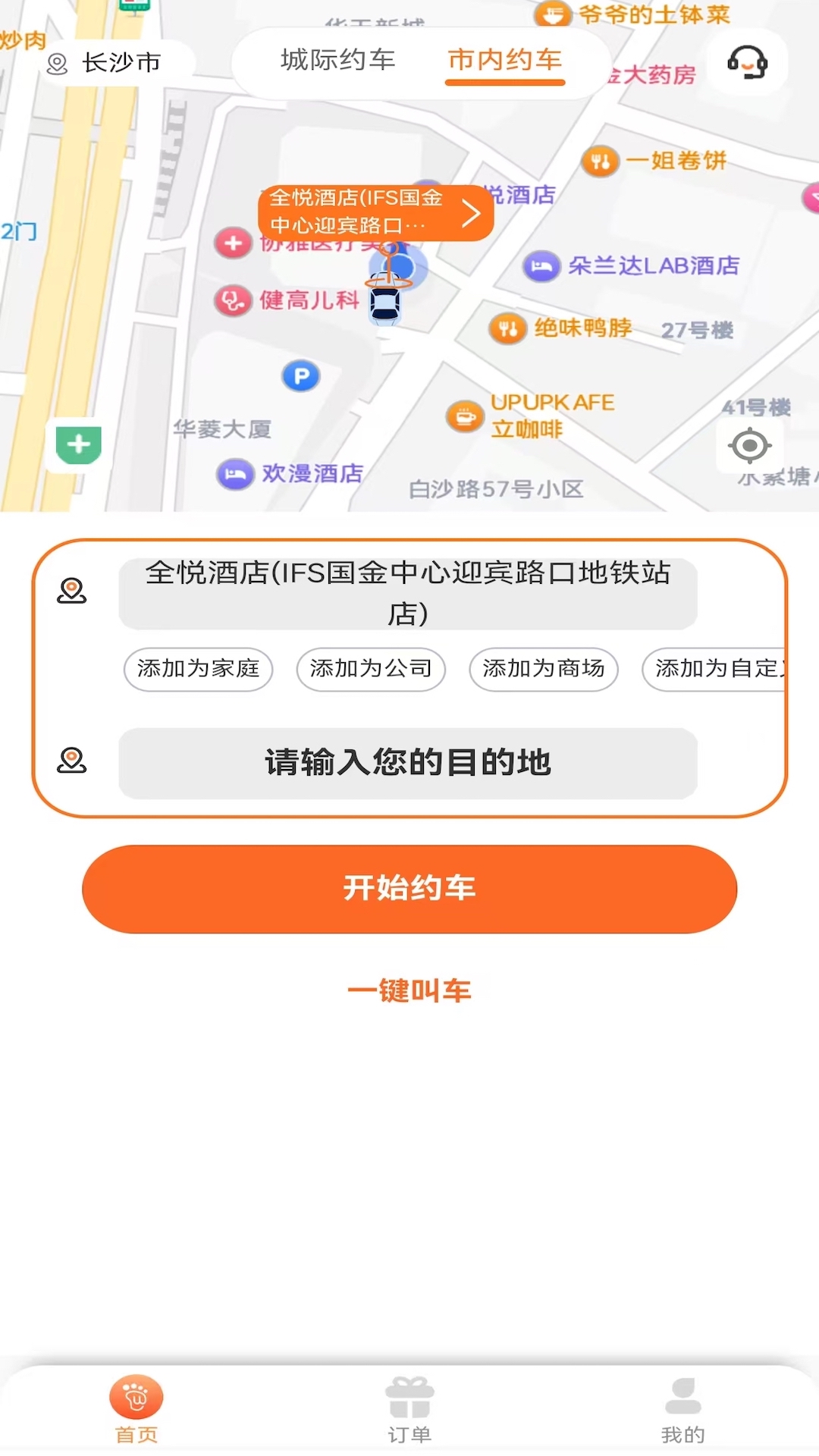
Task: Open the customer service headset icon
Action: pyautogui.click(x=747, y=64)
